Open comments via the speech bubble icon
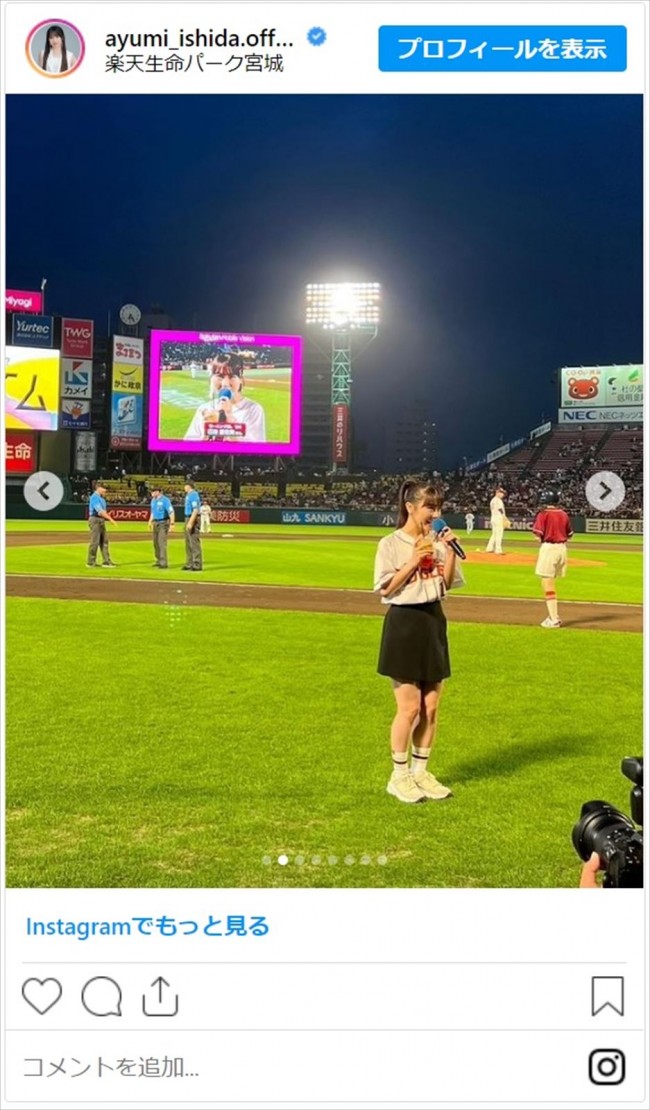 tap(101, 996)
